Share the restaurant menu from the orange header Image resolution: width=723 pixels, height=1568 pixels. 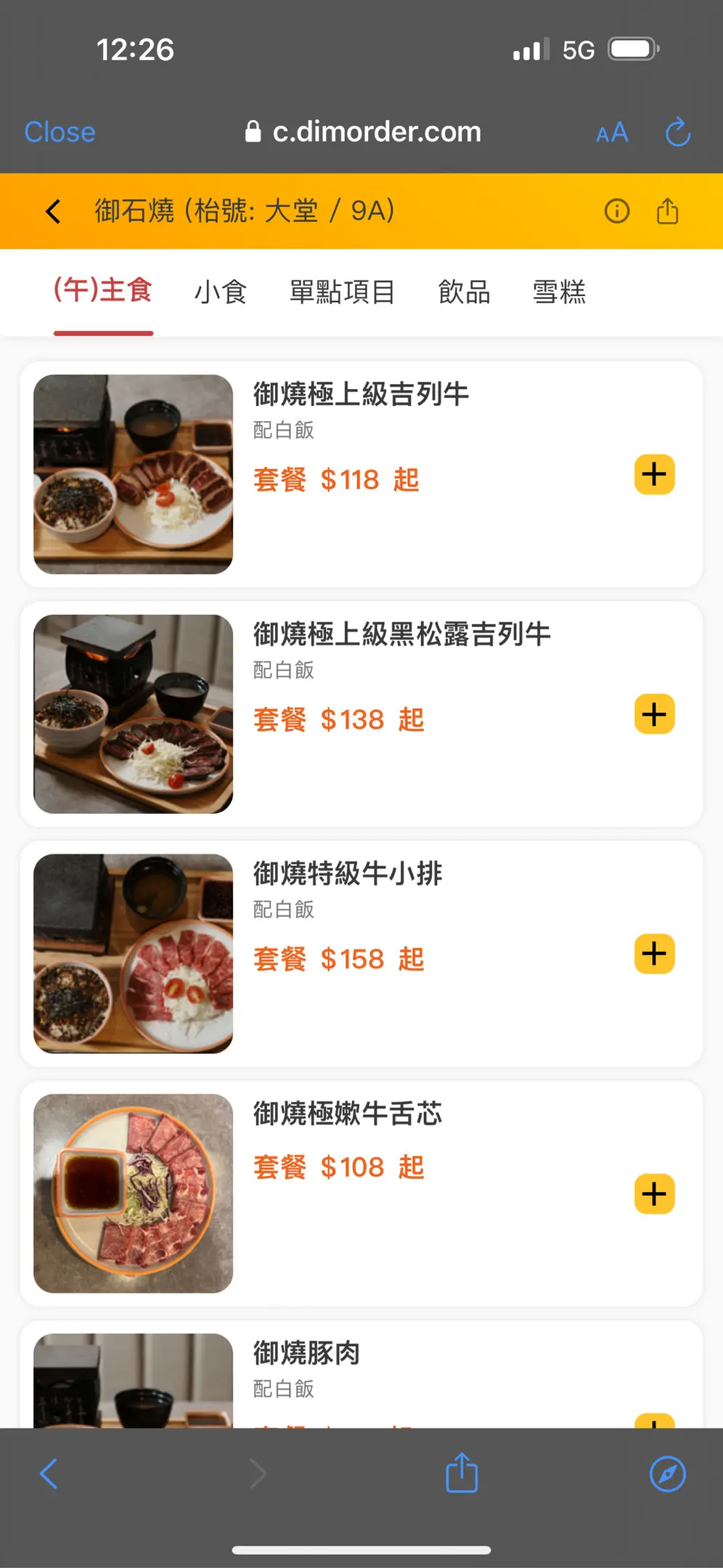(667, 211)
